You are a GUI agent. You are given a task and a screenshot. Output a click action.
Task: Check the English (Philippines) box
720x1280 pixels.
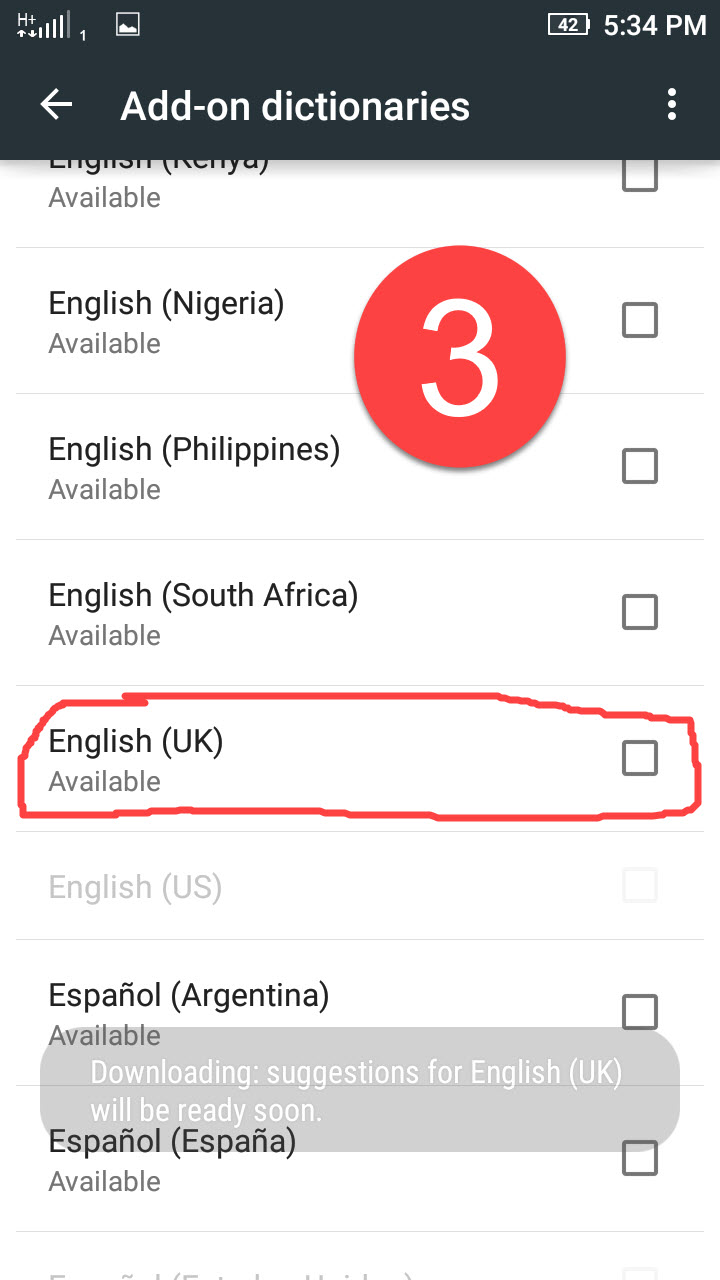pyautogui.click(x=640, y=466)
